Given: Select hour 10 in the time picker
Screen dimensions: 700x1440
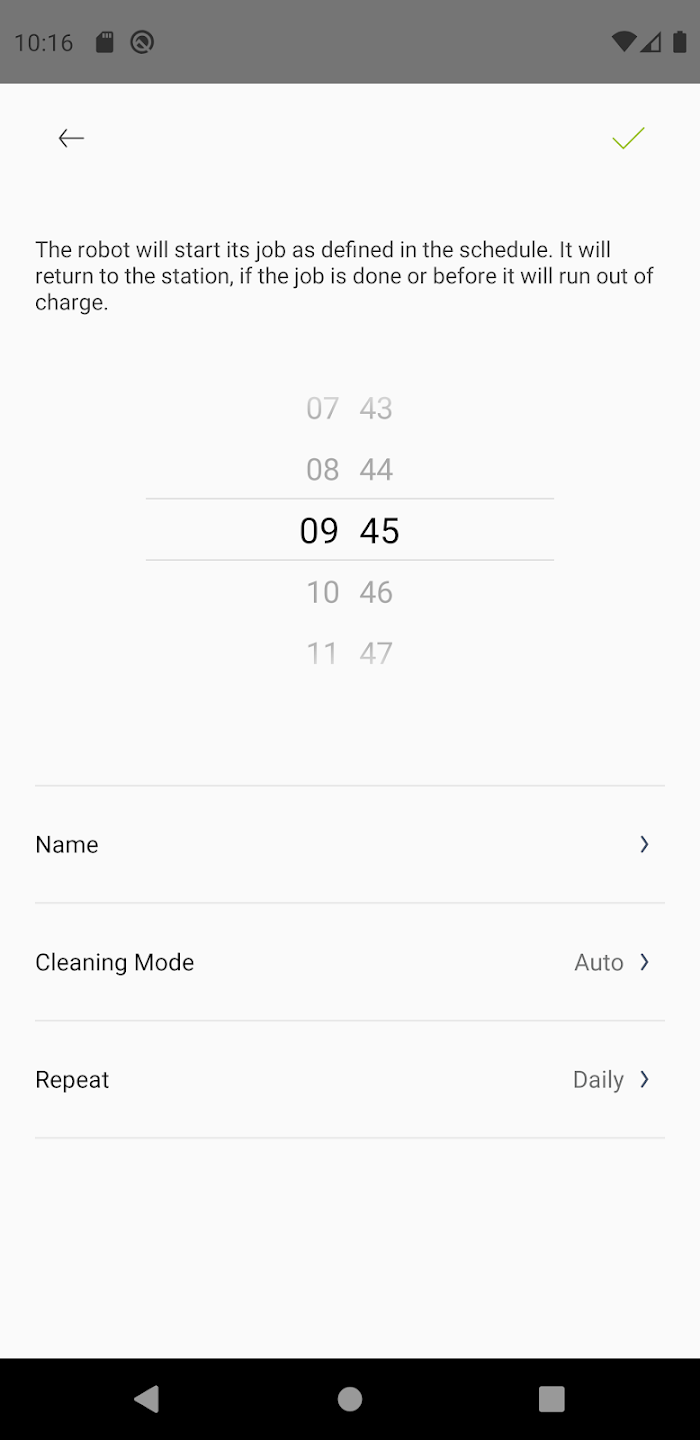Looking at the screenshot, I should [x=322, y=592].
